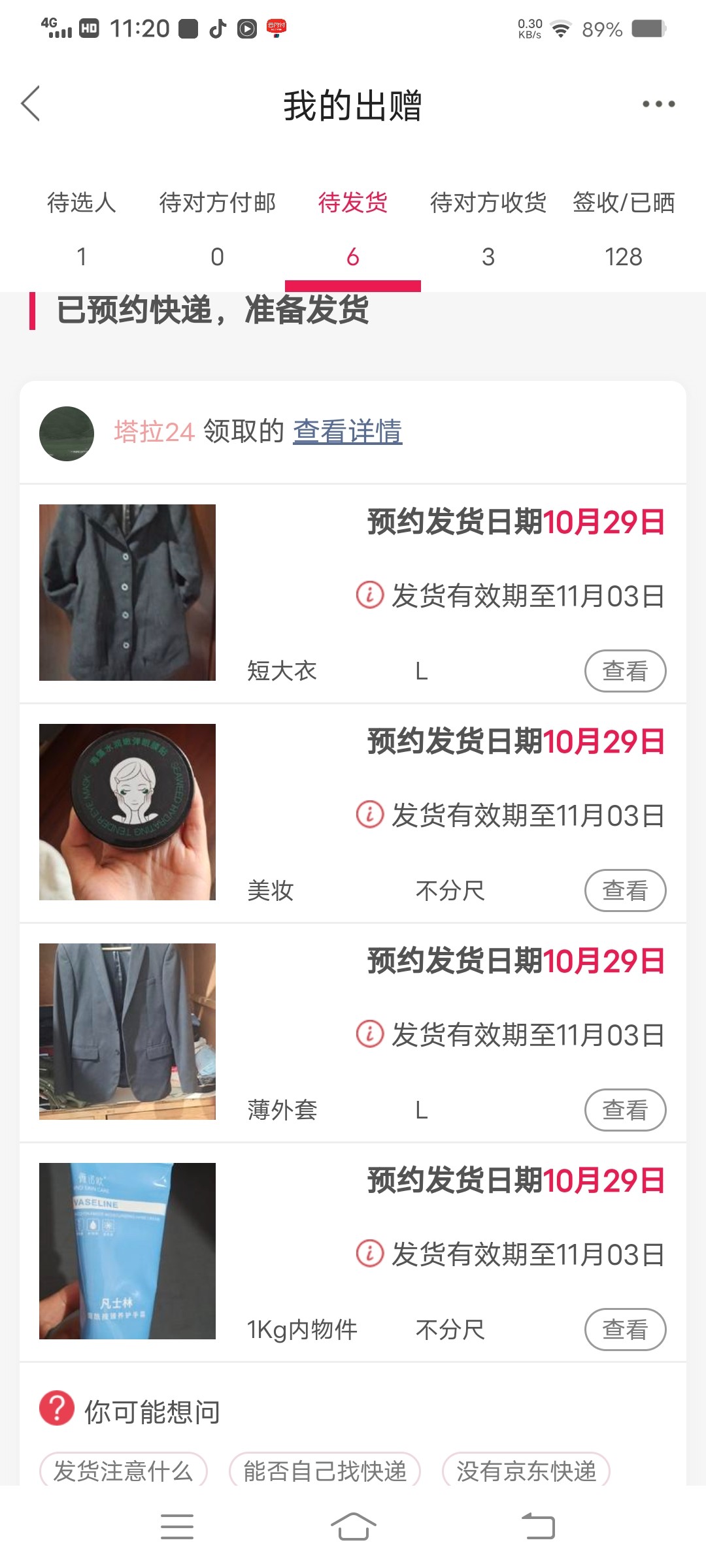Open the eye mask product photo

pos(127,812)
